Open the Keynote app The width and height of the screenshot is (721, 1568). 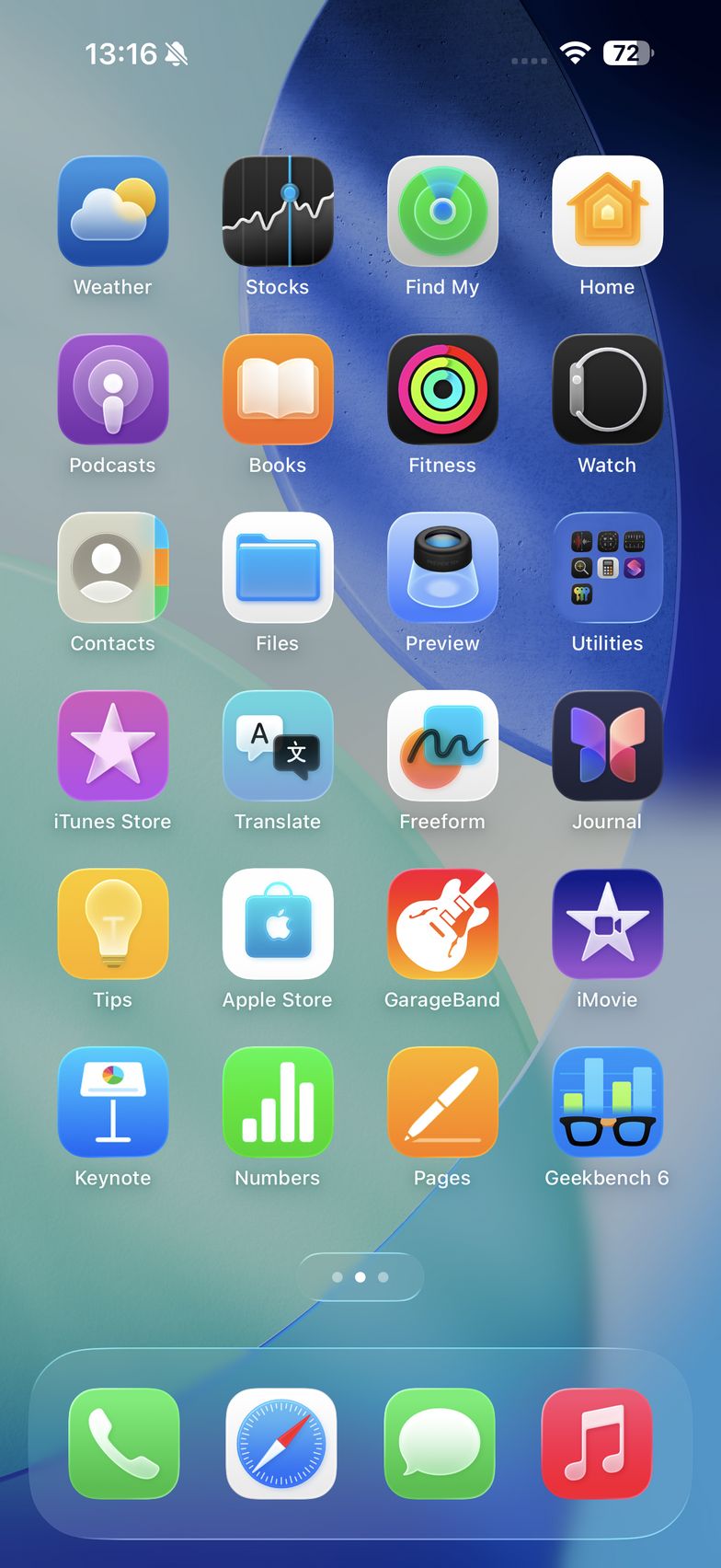pos(112,1101)
